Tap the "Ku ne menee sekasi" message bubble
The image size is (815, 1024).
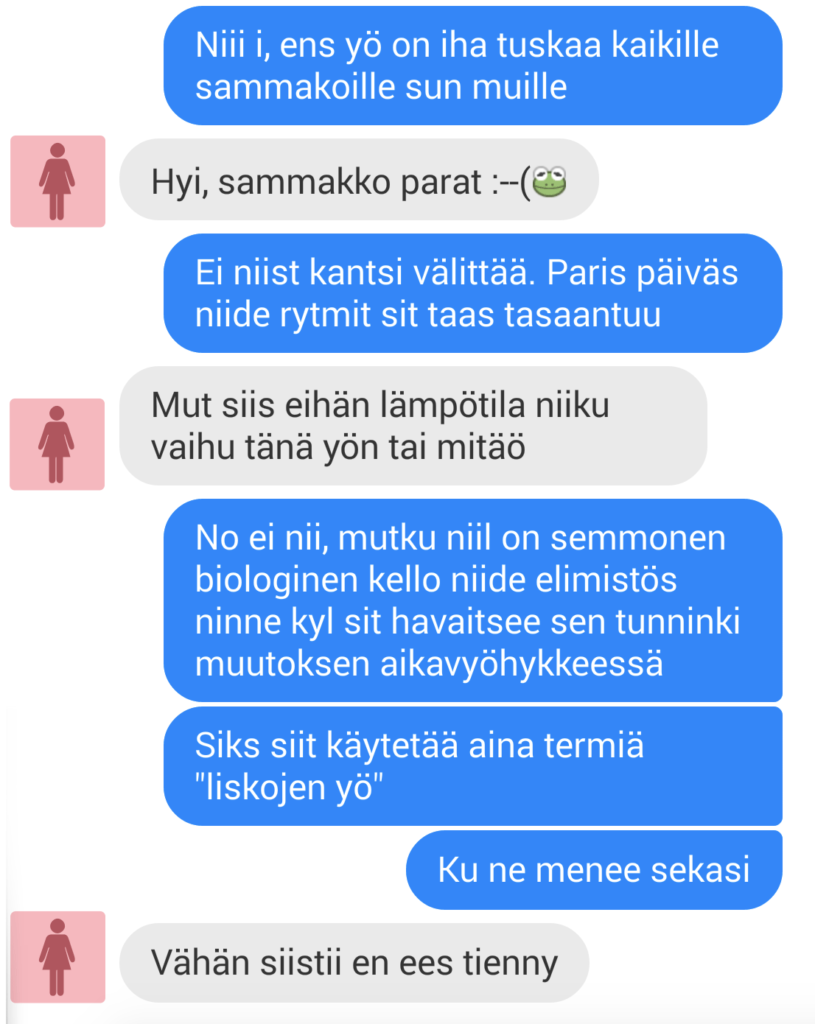coord(593,870)
